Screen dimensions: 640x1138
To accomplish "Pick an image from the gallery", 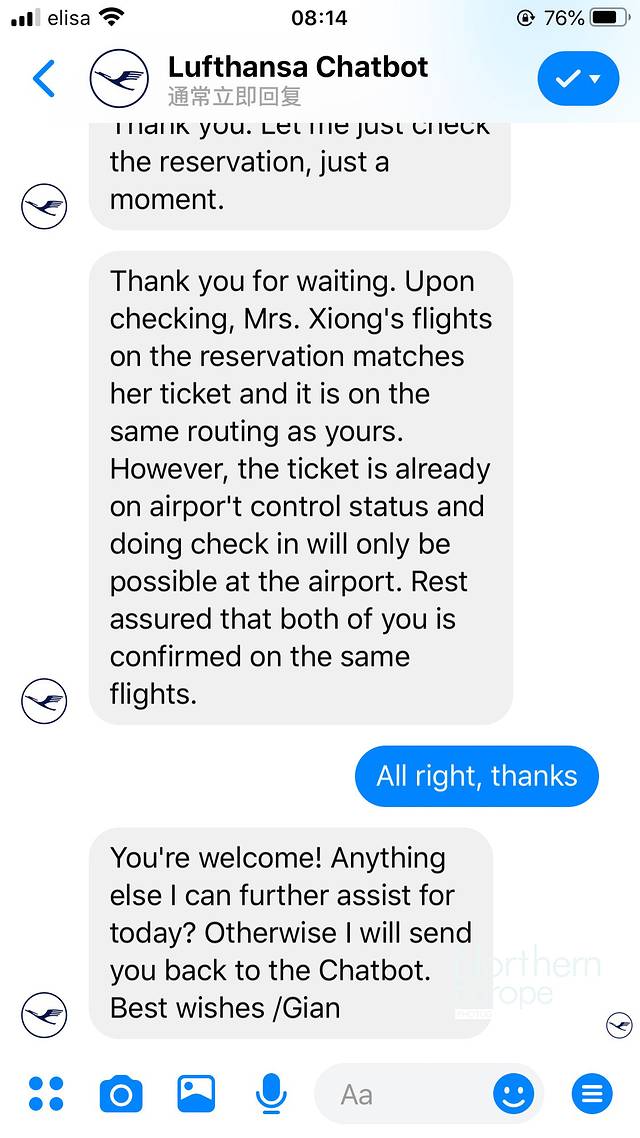I will pyautogui.click(x=196, y=1093).
